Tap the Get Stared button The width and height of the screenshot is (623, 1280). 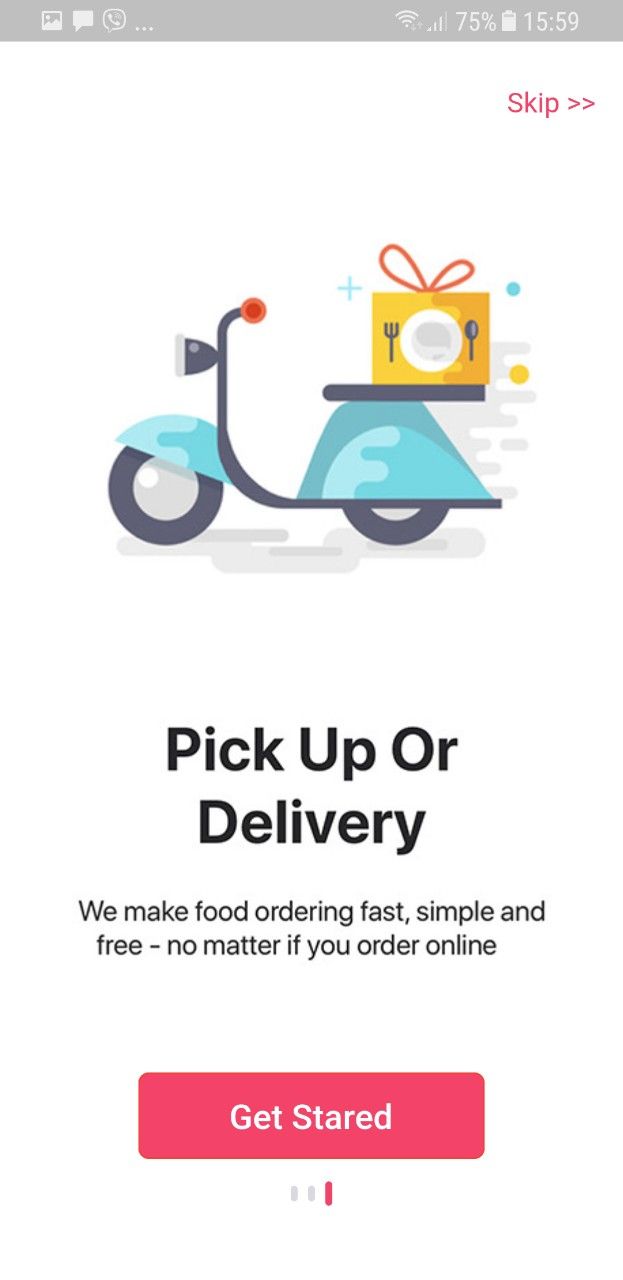click(x=311, y=1116)
